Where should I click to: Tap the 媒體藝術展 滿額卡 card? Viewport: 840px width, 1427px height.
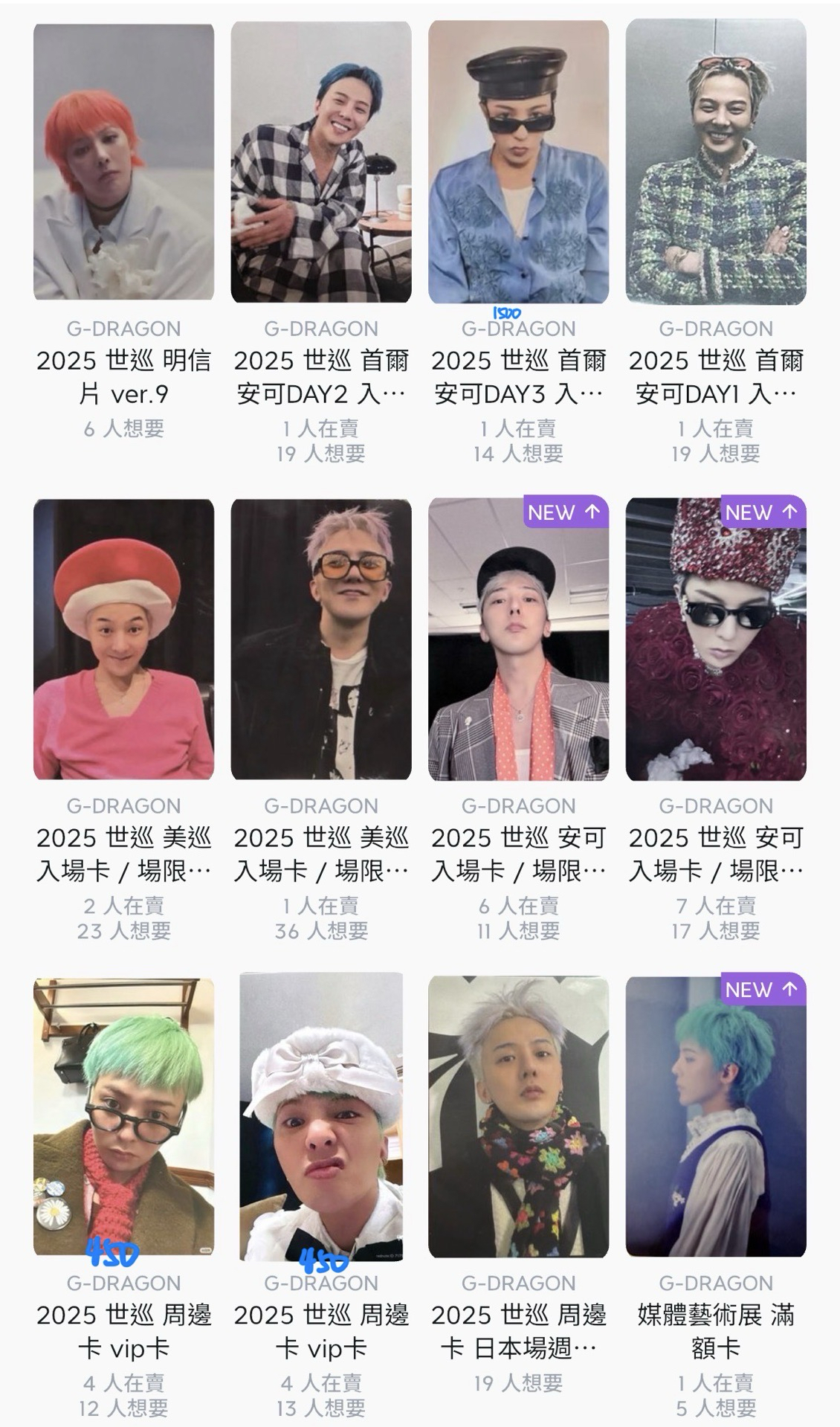pos(716,1117)
